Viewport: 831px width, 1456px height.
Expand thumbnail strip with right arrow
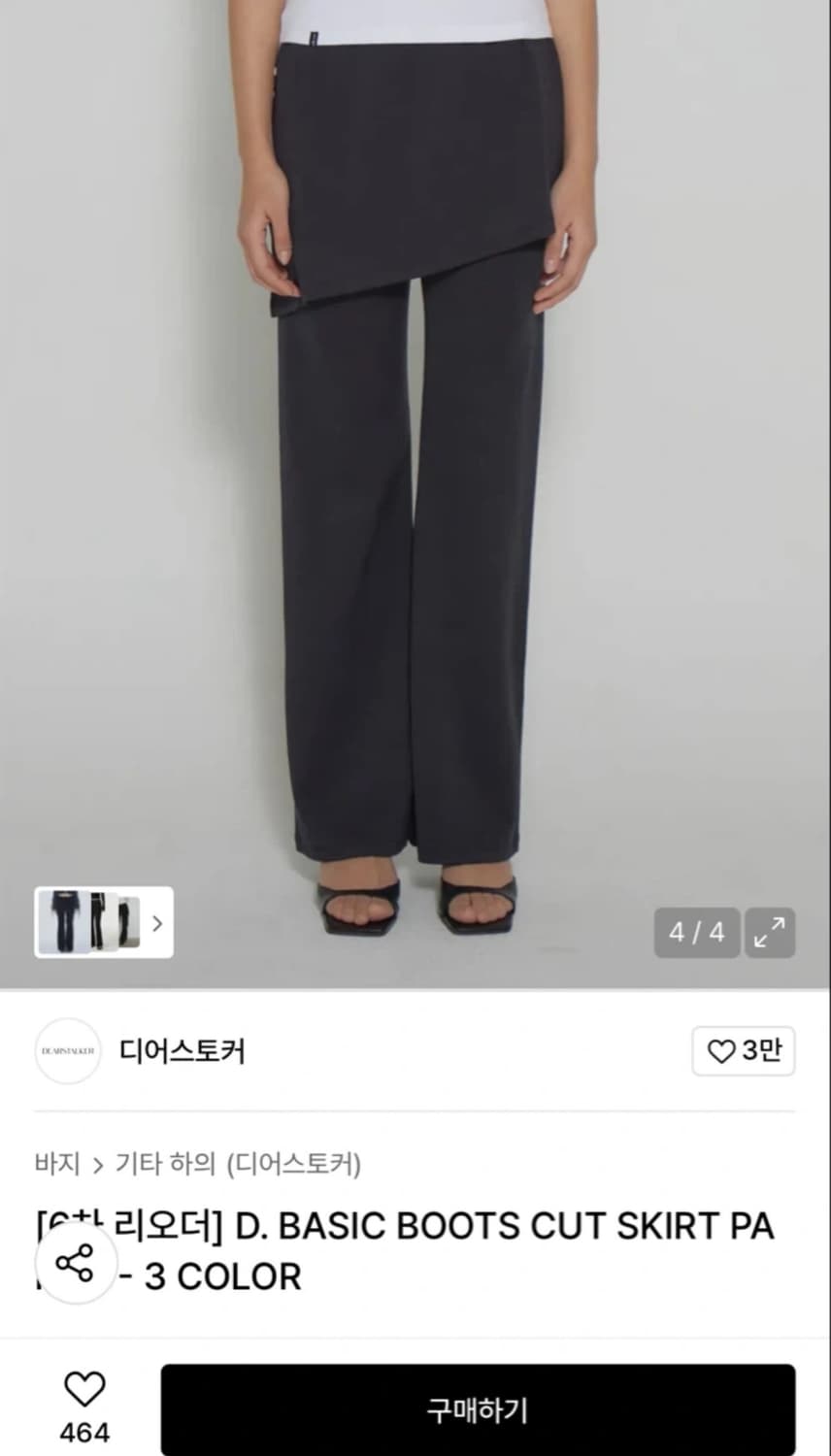(x=156, y=923)
